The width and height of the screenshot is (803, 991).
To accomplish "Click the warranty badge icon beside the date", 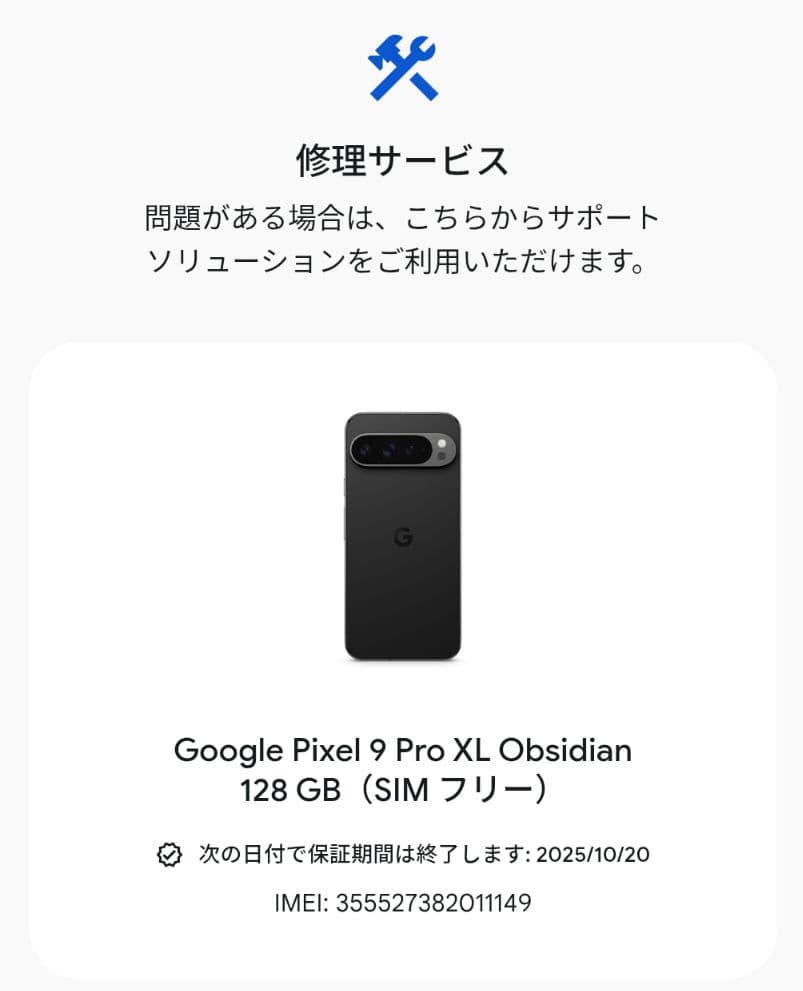I will tap(168, 854).
